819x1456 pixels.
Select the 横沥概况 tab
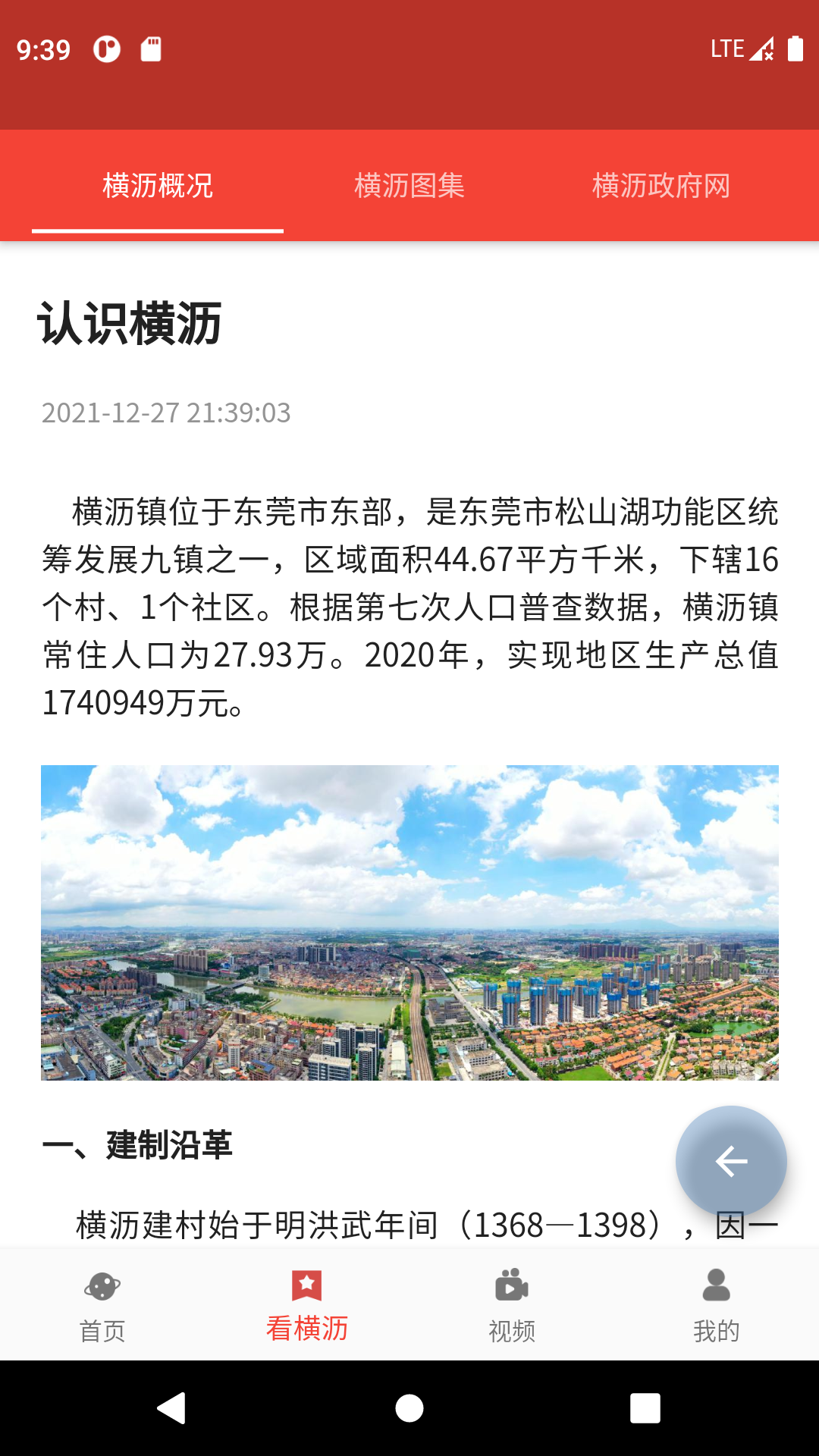158,186
